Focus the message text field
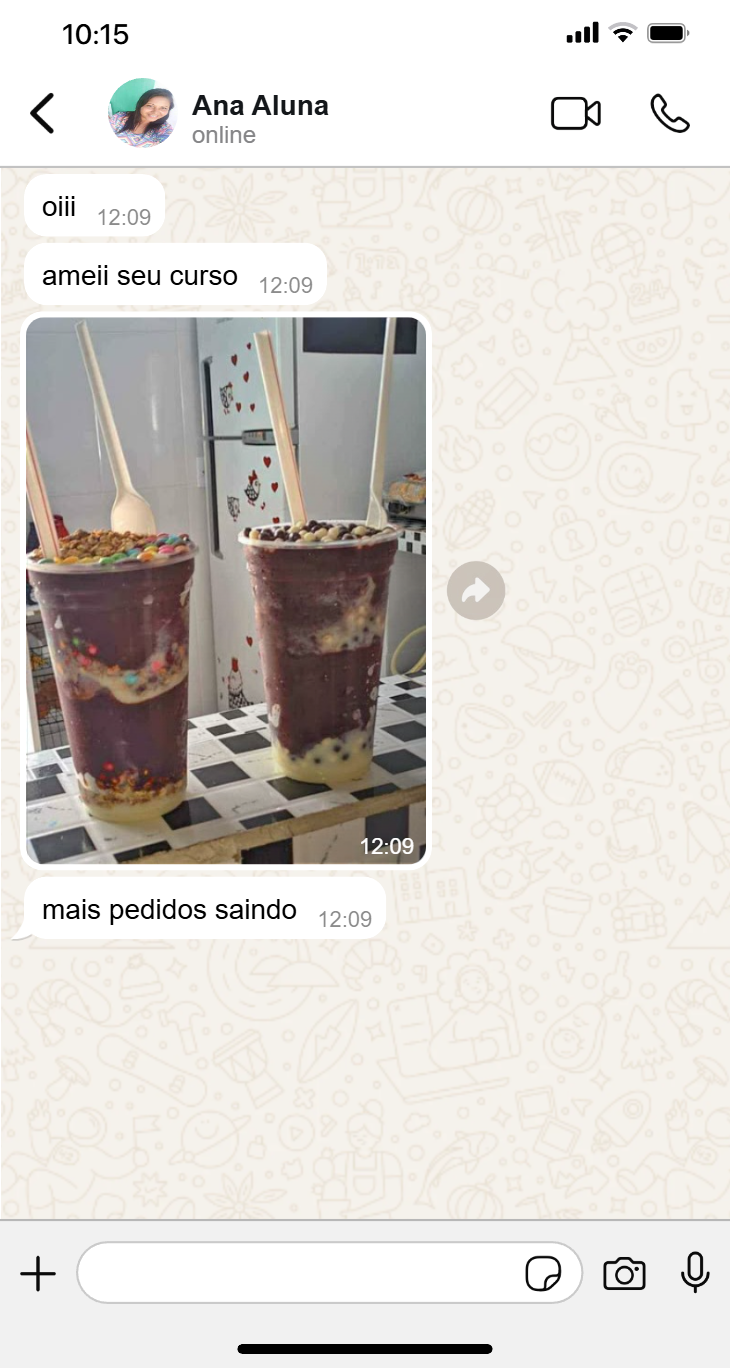 click(300, 1274)
